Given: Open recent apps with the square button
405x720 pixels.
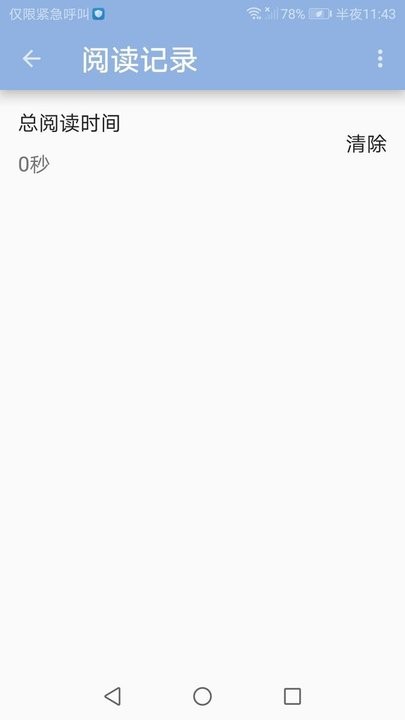Looking at the screenshot, I should coord(292,696).
